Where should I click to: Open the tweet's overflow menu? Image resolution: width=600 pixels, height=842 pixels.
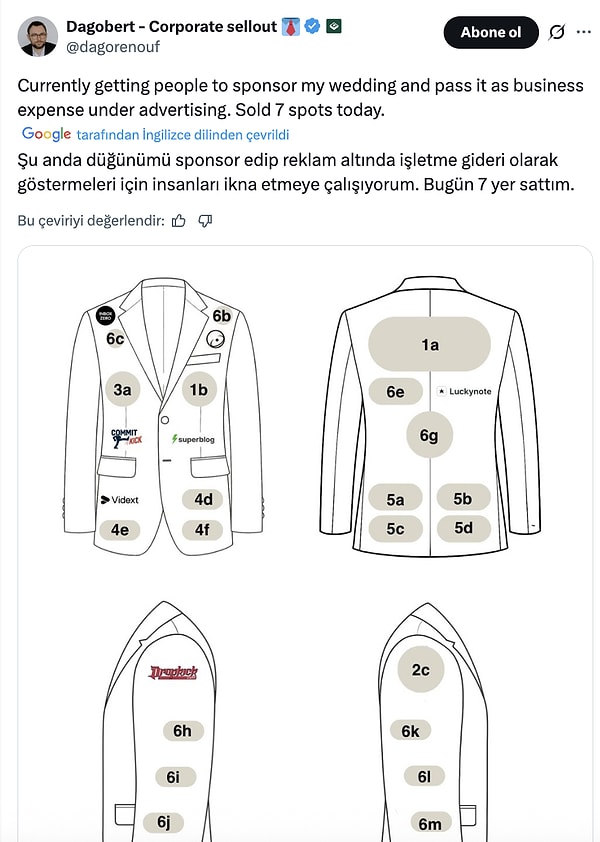point(584,33)
